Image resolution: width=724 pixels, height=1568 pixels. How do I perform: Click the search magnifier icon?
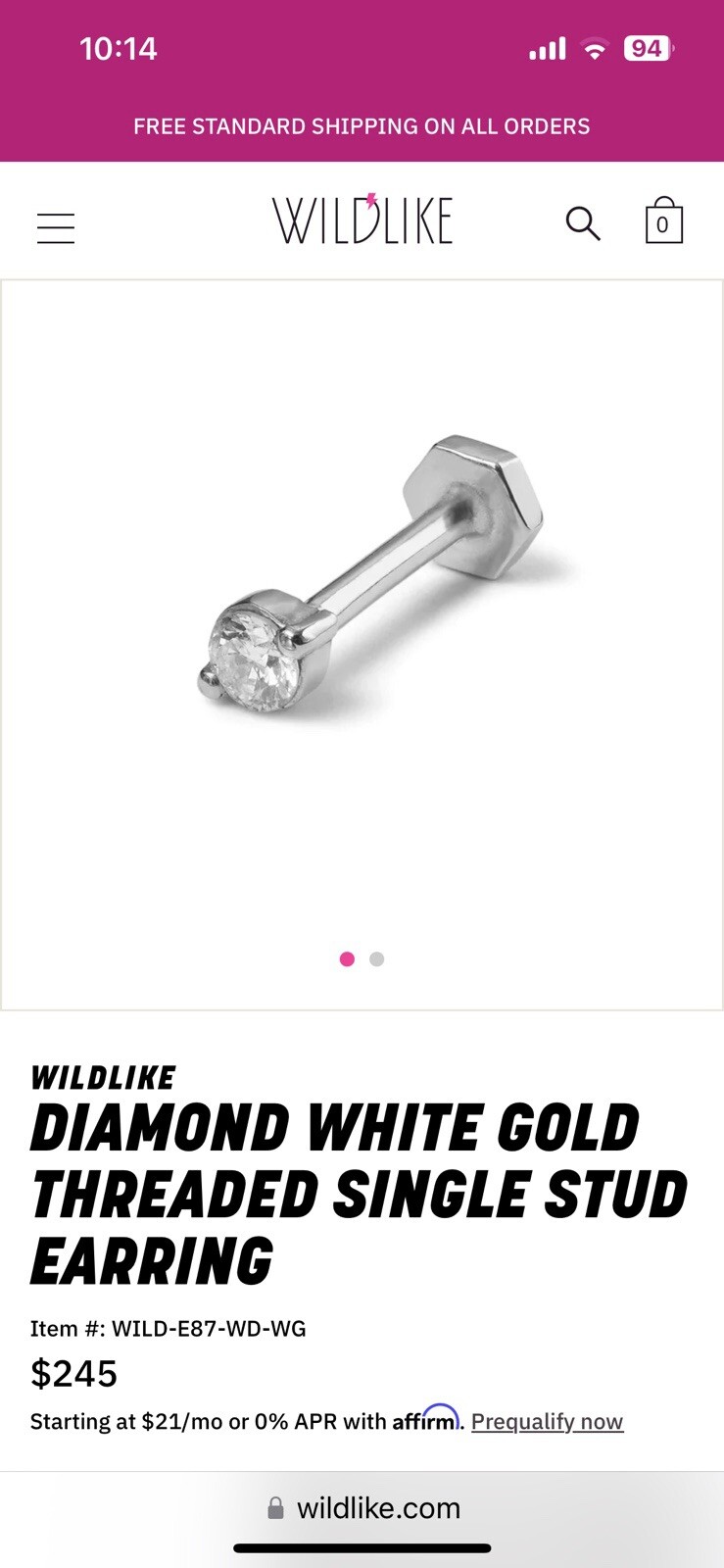pyautogui.click(x=584, y=223)
